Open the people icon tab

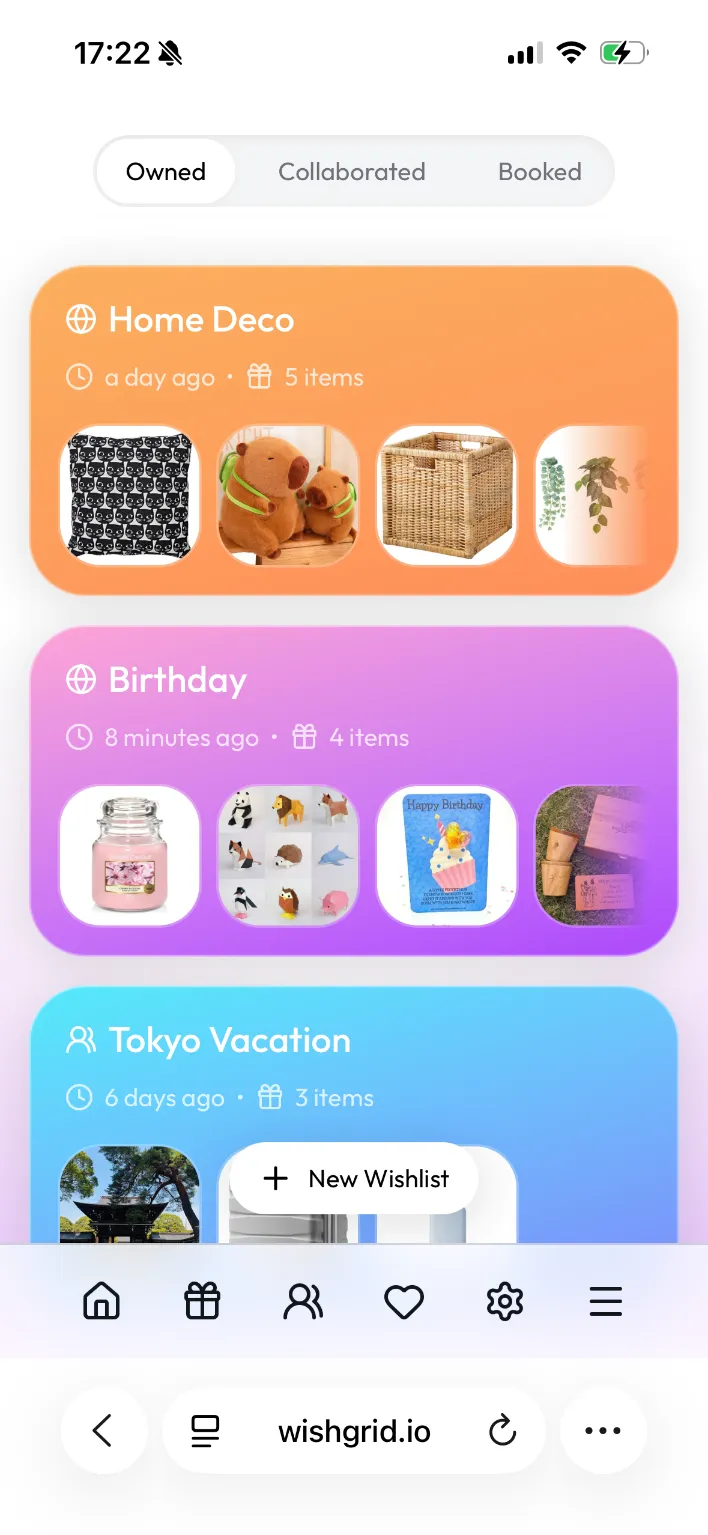click(303, 1301)
